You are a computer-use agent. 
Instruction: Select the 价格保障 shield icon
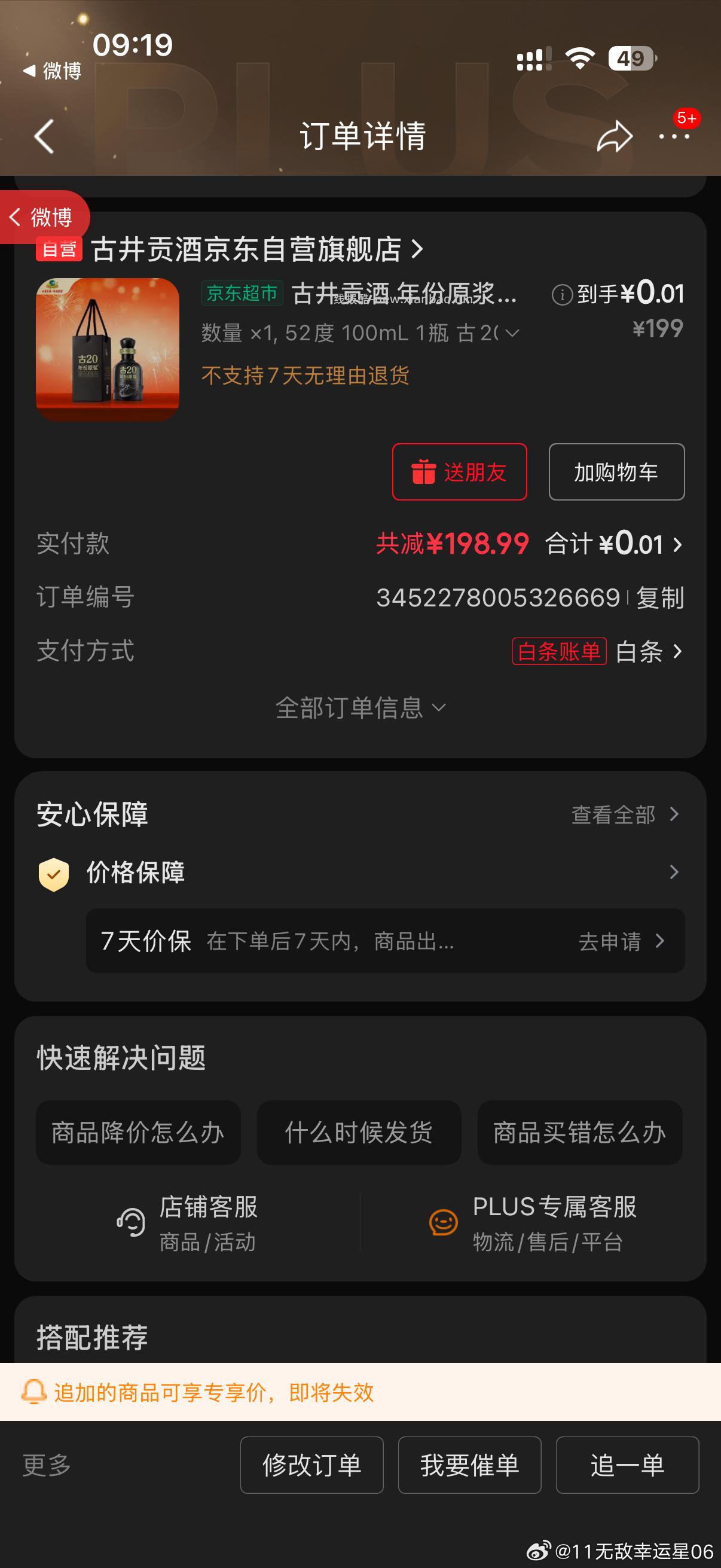point(54,873)
